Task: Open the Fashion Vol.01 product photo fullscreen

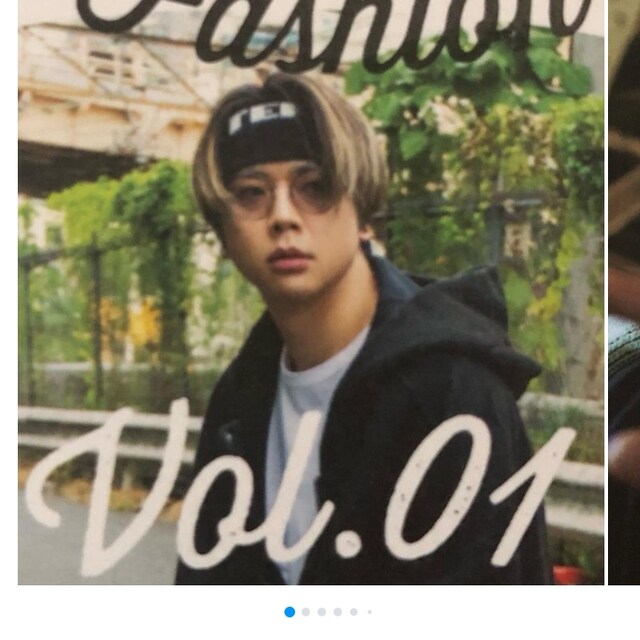Action: [x=310, y=292]
